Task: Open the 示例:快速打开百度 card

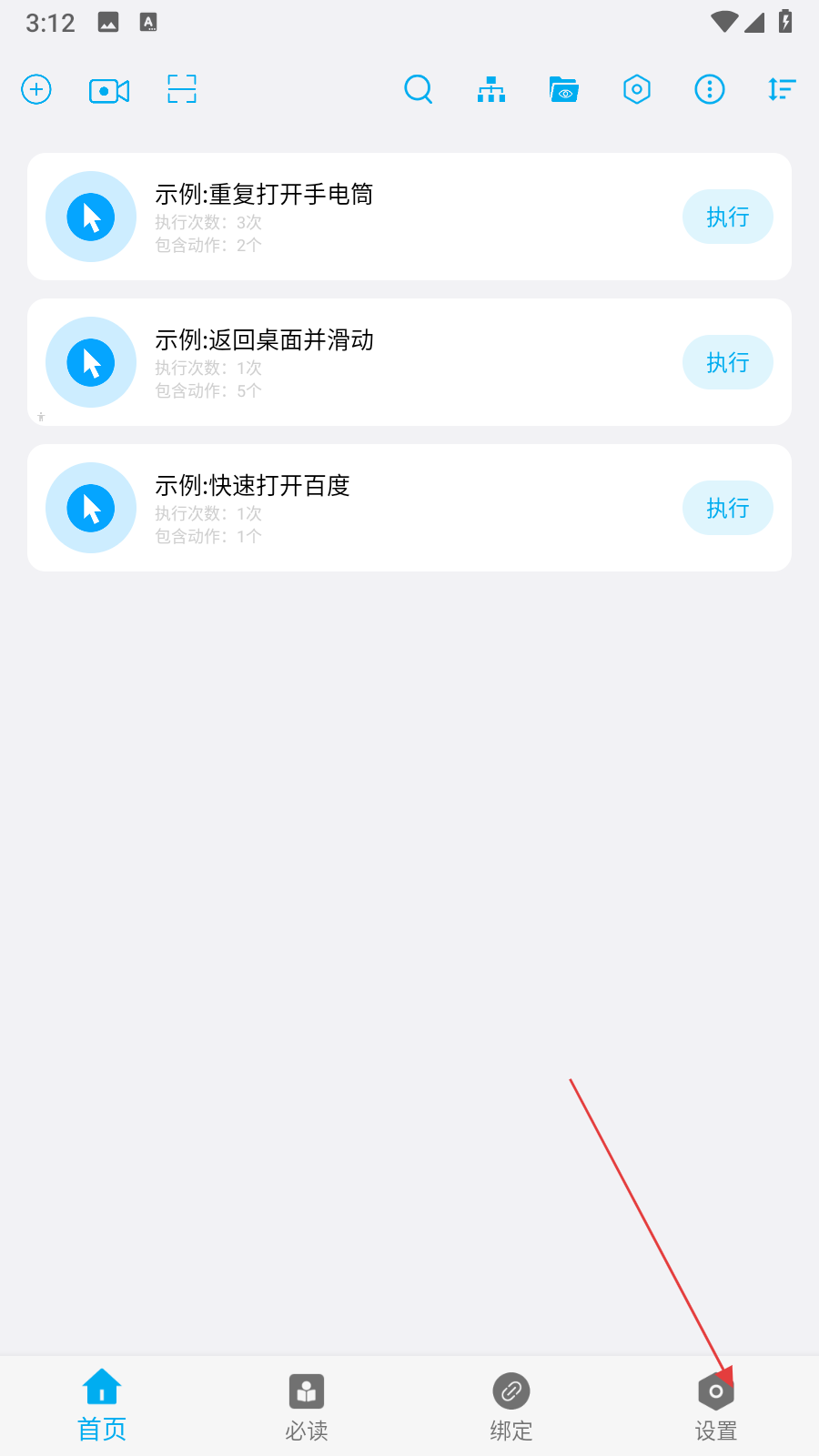Action: (x=364, y=508)
